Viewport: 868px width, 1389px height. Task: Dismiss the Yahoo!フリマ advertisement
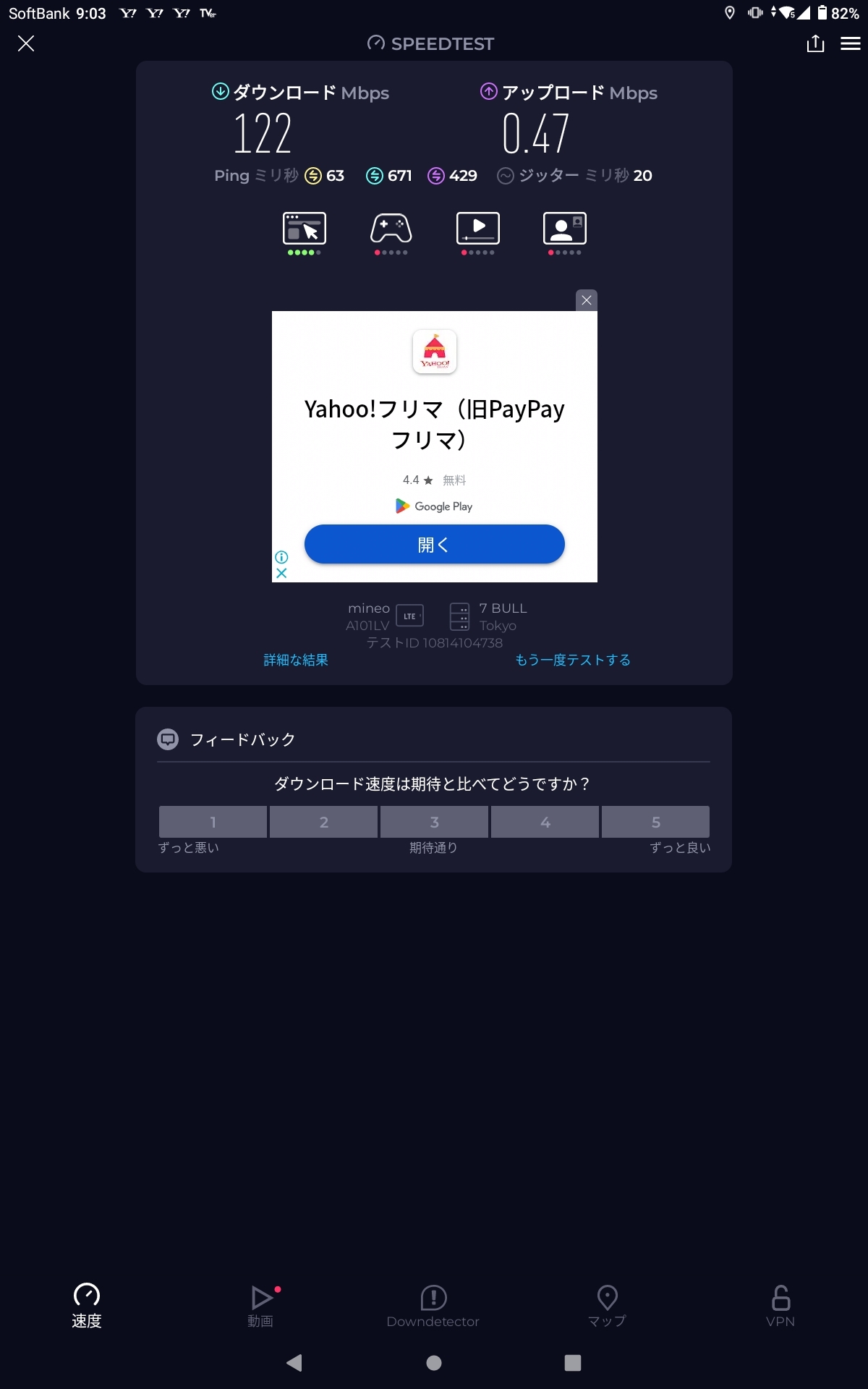pyautogui.click(x=587, y=300)
